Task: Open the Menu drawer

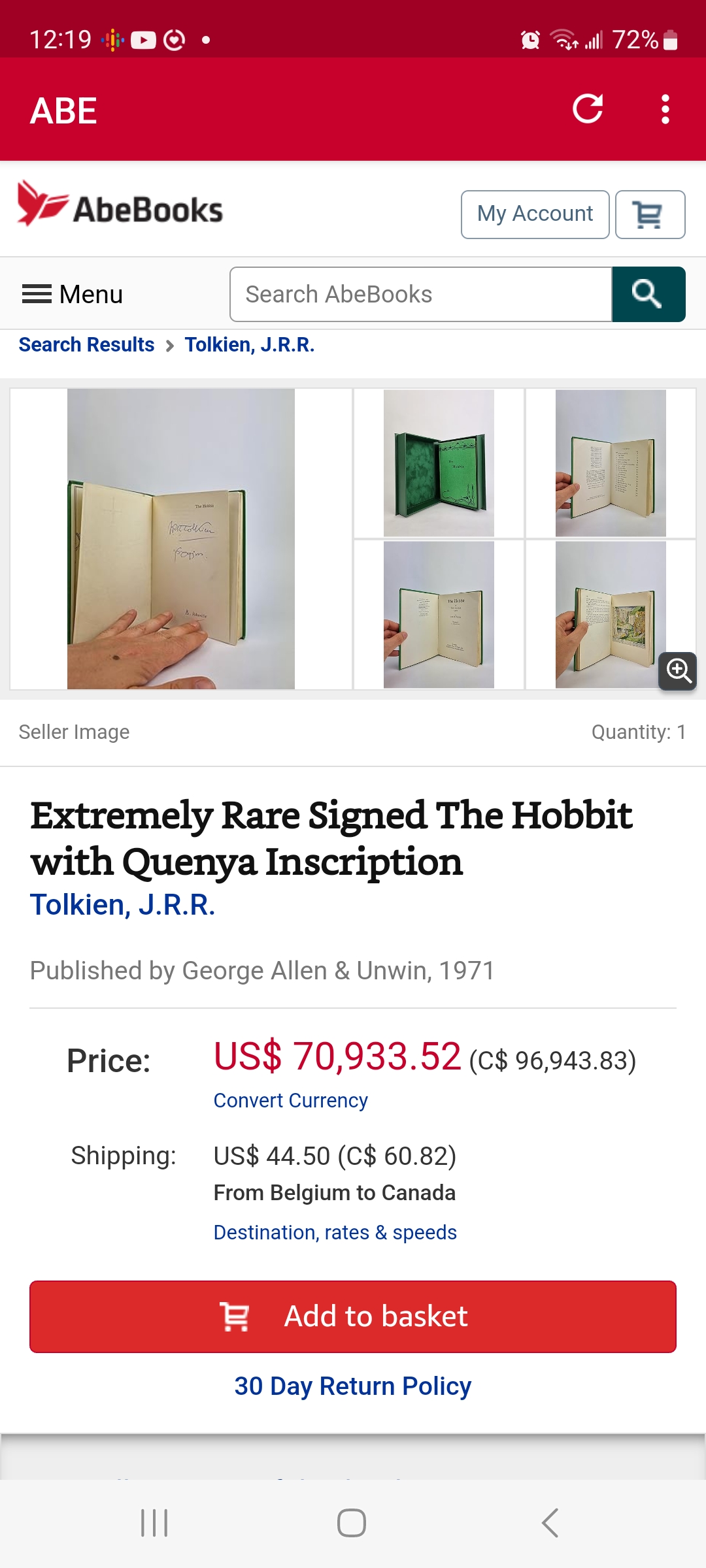Action: (73, 295)
